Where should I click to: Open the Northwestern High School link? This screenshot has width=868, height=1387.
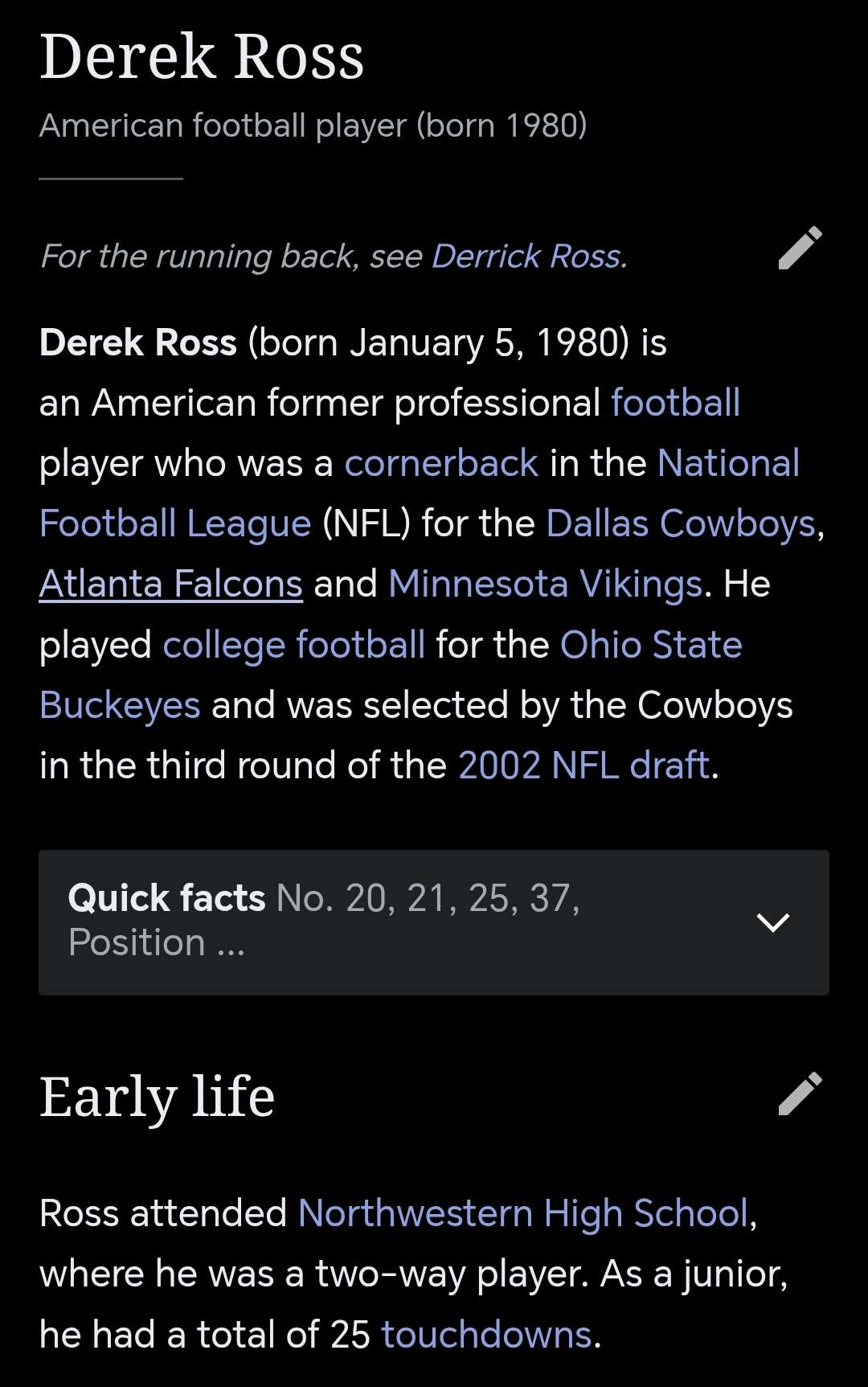523,1213
